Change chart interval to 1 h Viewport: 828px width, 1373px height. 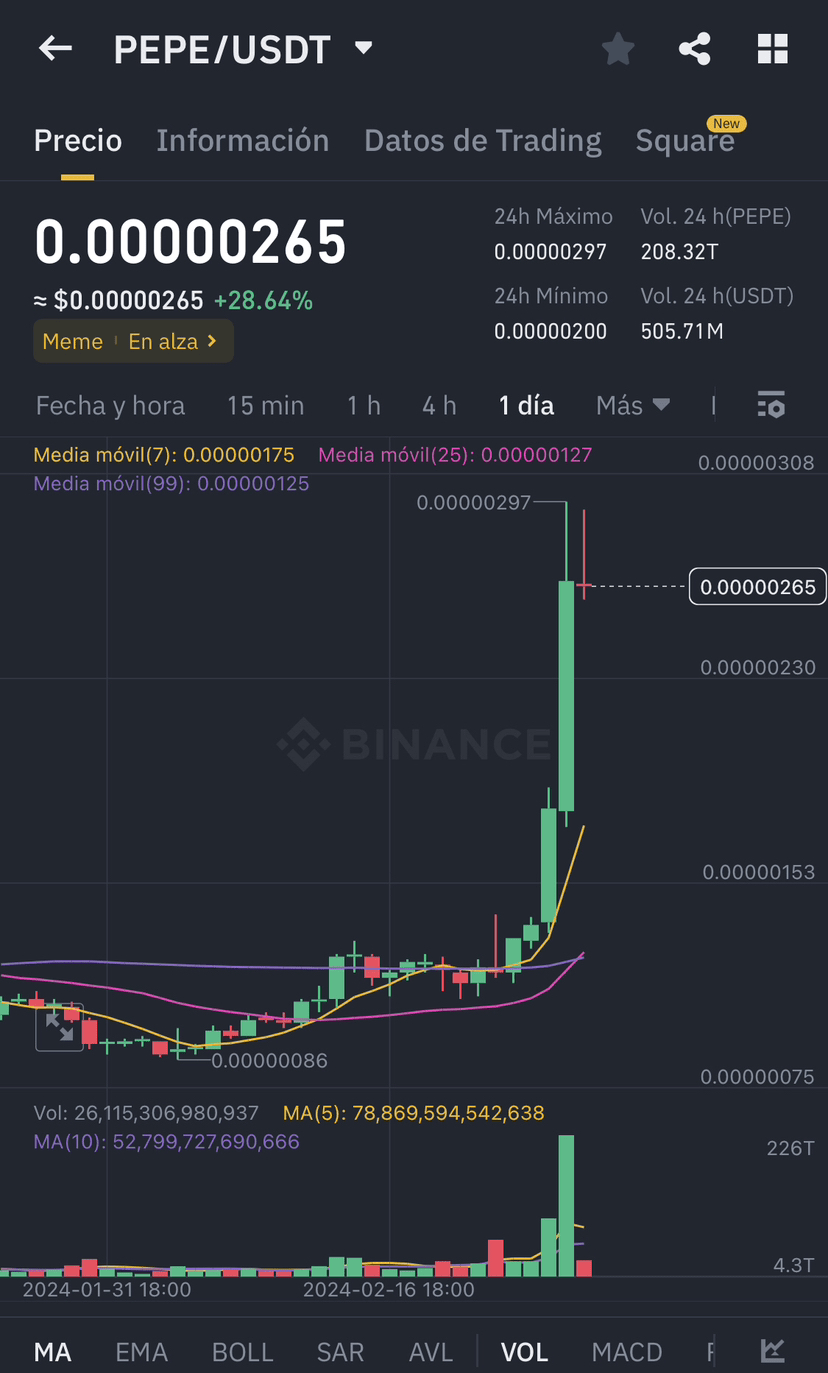tap(363, 405)
